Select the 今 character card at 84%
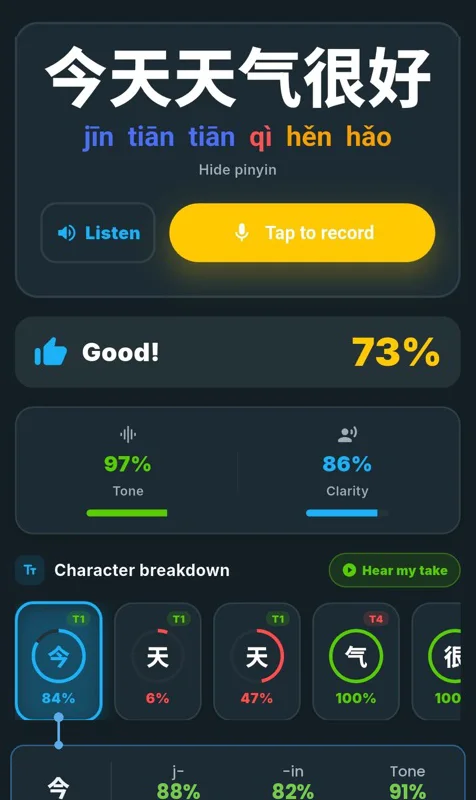476x800 pixels. (59, 661)
